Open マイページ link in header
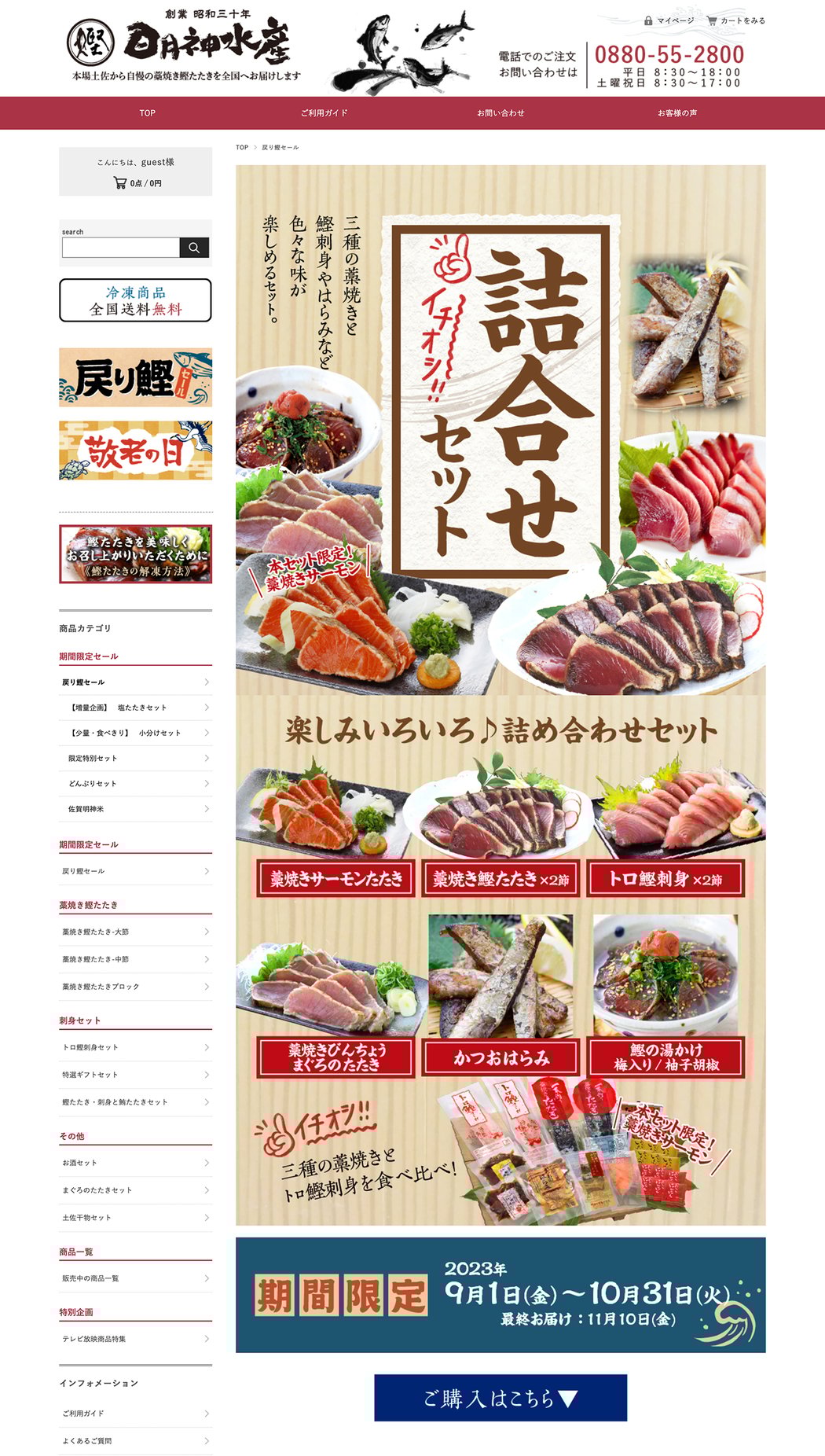Screen dimensions: 825x1456 point(669,20)
